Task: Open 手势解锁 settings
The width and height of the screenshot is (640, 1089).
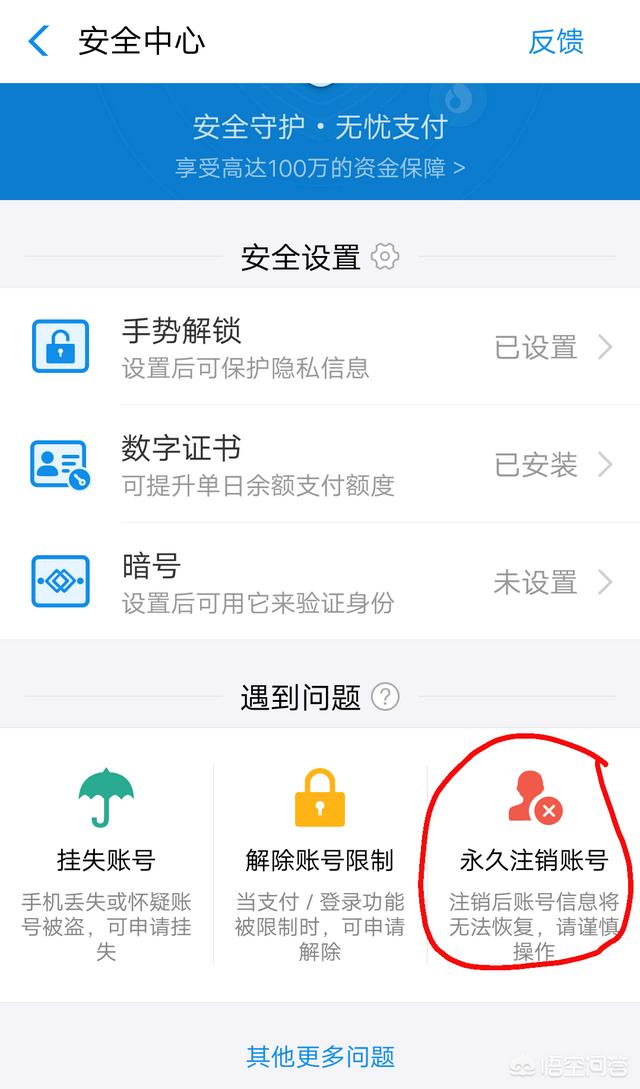Action: 320,346
